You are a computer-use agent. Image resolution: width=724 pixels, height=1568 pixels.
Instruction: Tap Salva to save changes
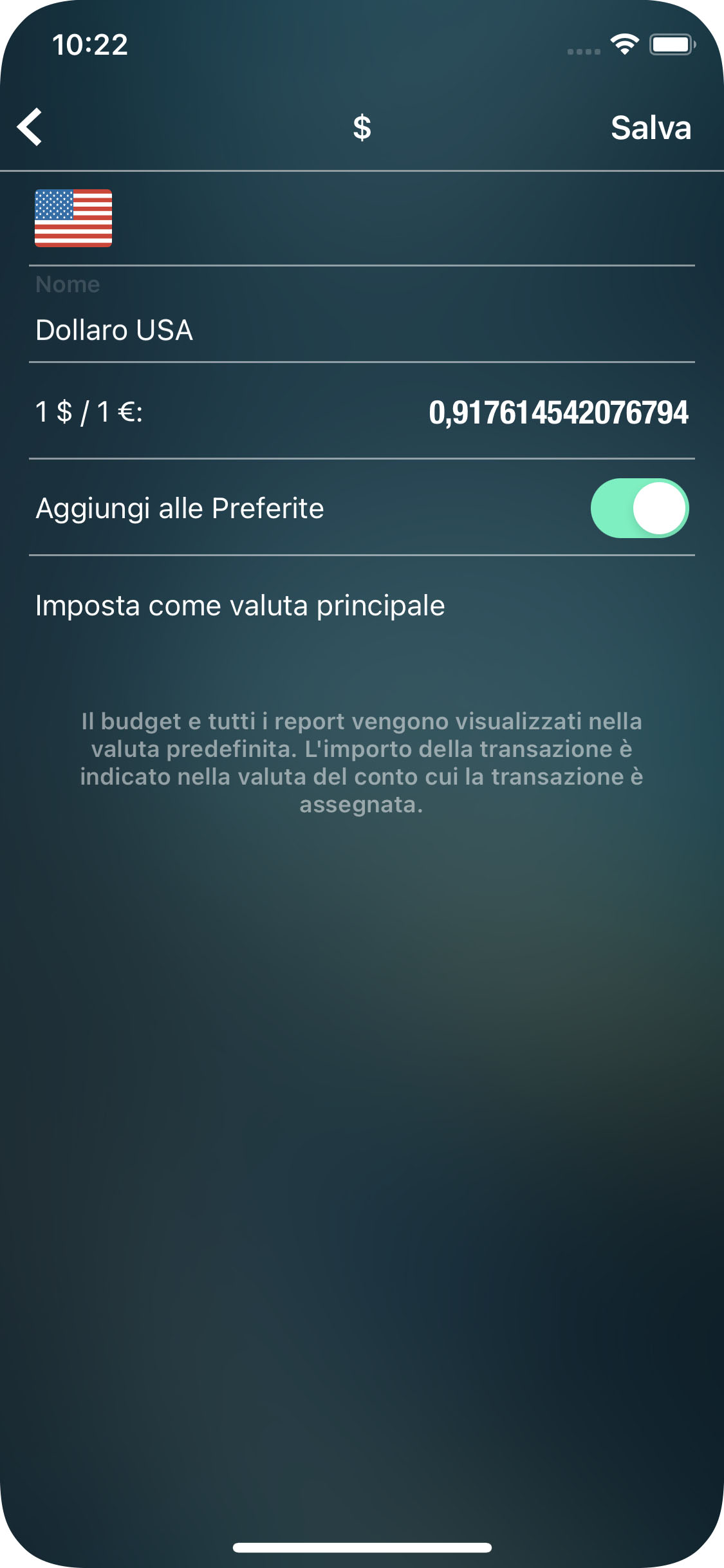(651, 127)
